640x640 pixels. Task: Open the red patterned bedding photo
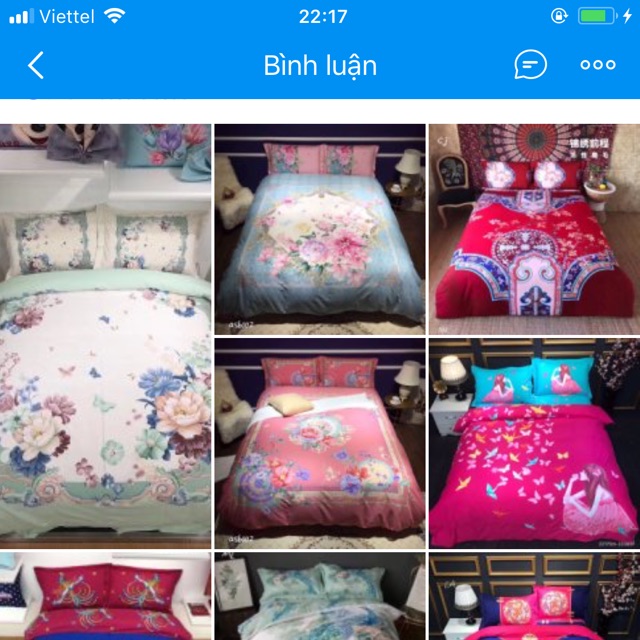(x=534, y=228)
